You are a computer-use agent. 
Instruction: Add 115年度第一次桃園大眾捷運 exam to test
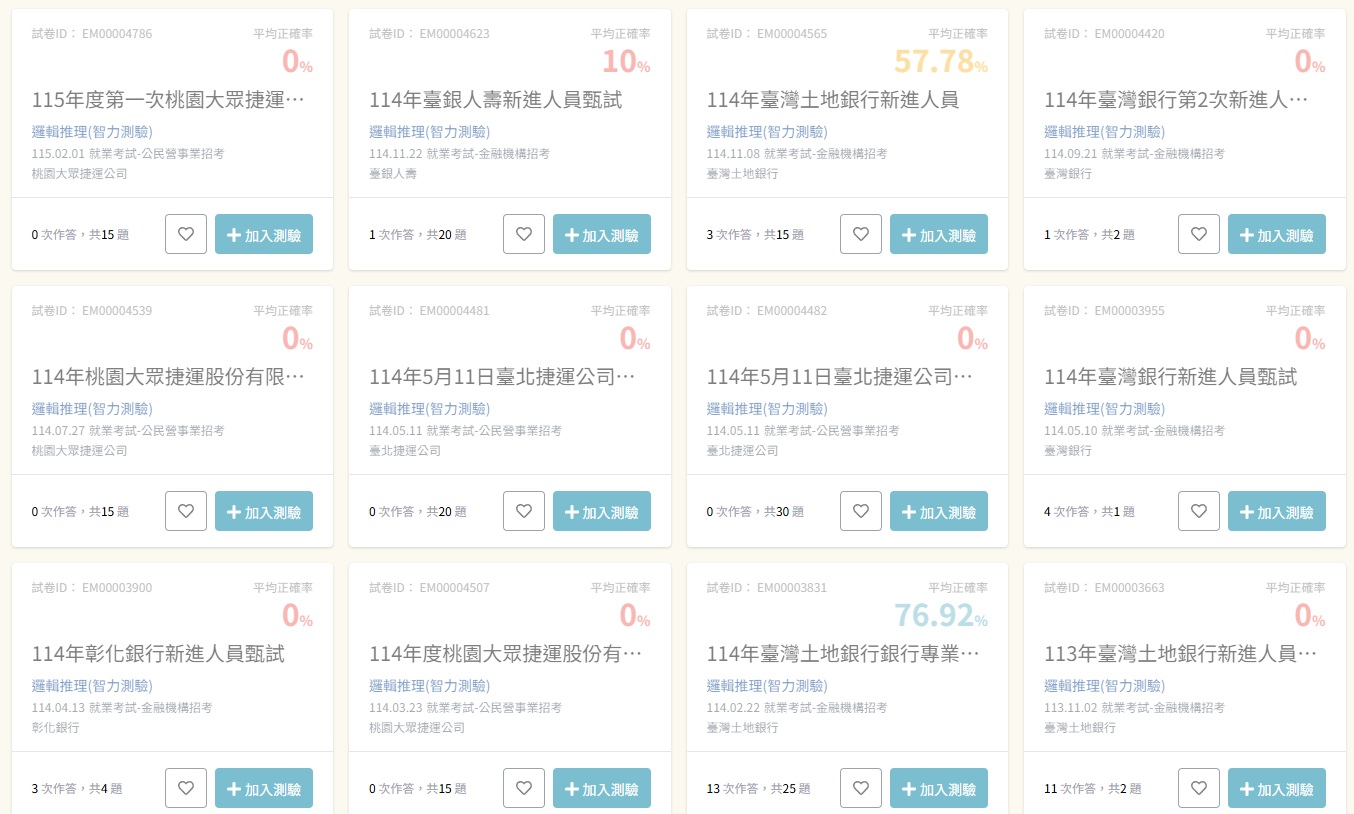point(263,234)
